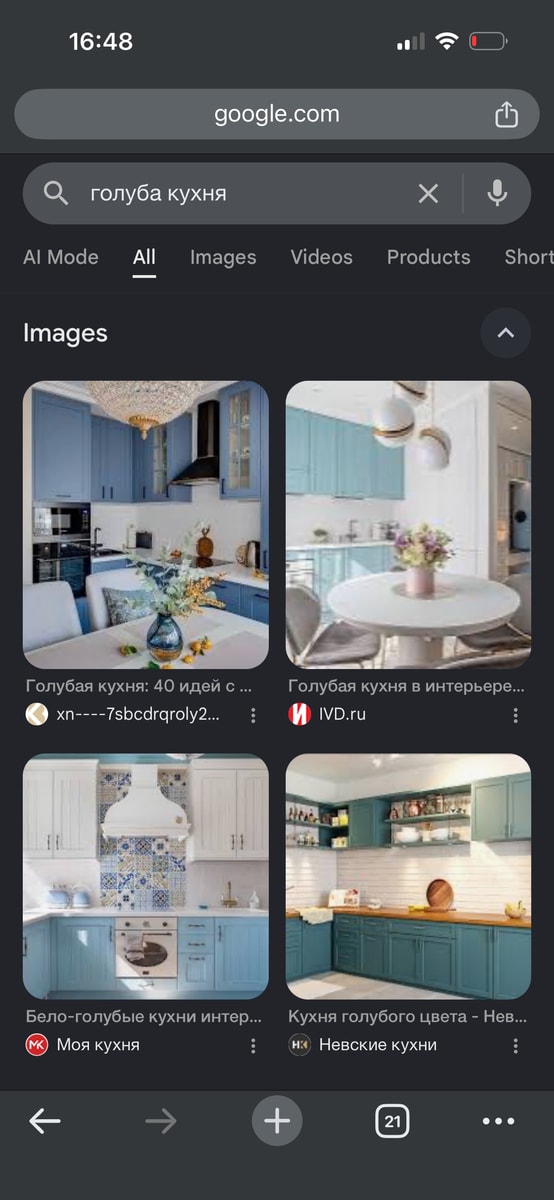Switch to AI Mode tab
Viewport: 554px width, 1200px height.
click(61, 257)
